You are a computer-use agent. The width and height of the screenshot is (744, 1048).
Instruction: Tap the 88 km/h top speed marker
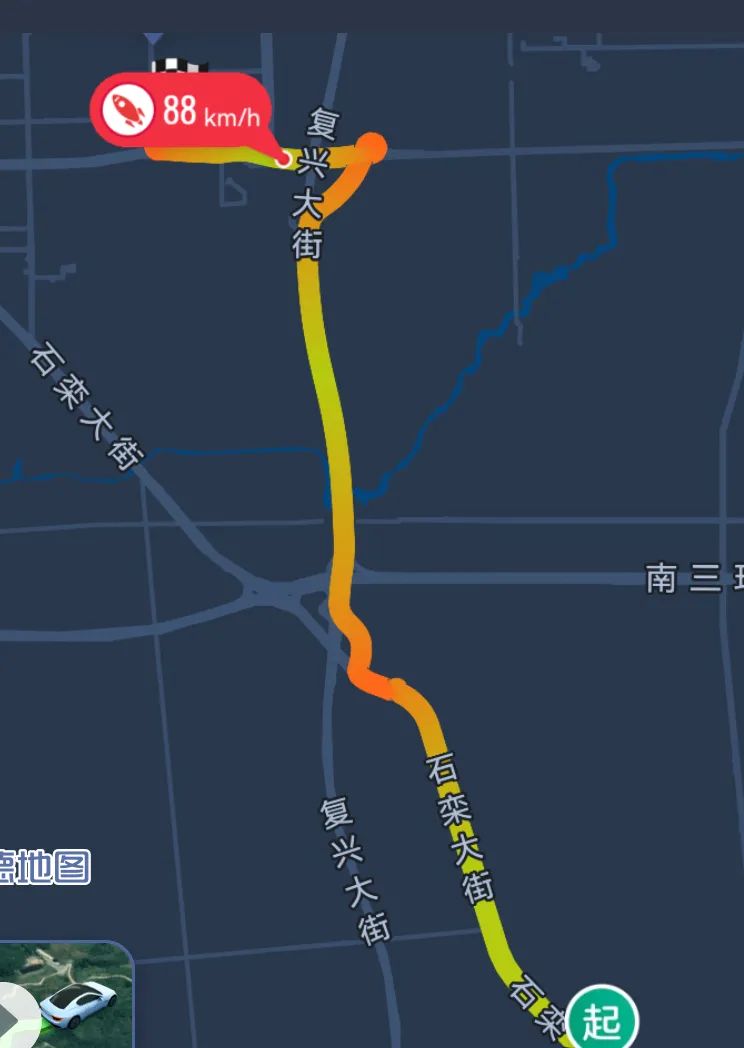click(x=180, y=111)
